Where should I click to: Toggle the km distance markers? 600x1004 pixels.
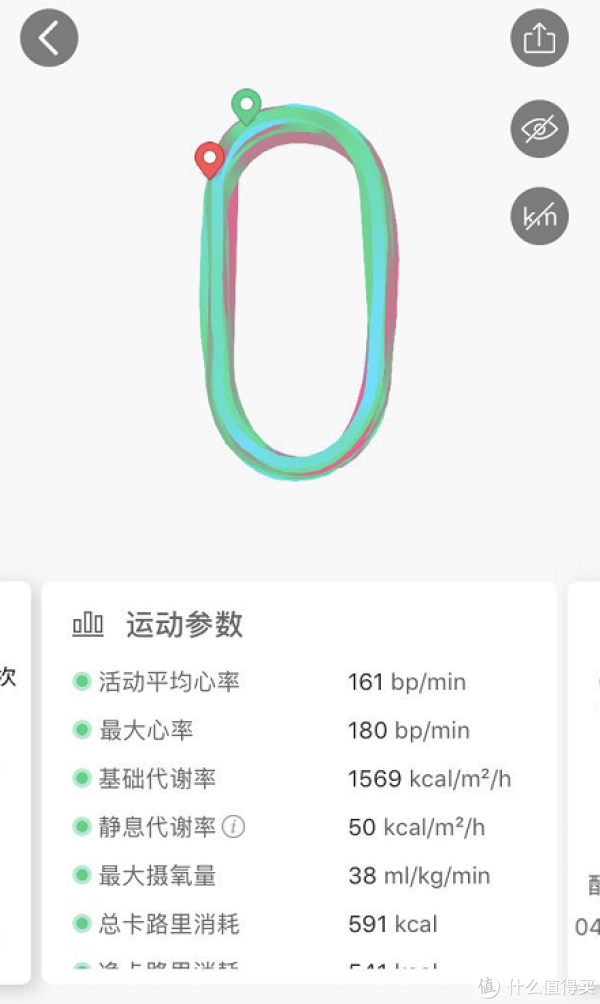pos(539,216)
